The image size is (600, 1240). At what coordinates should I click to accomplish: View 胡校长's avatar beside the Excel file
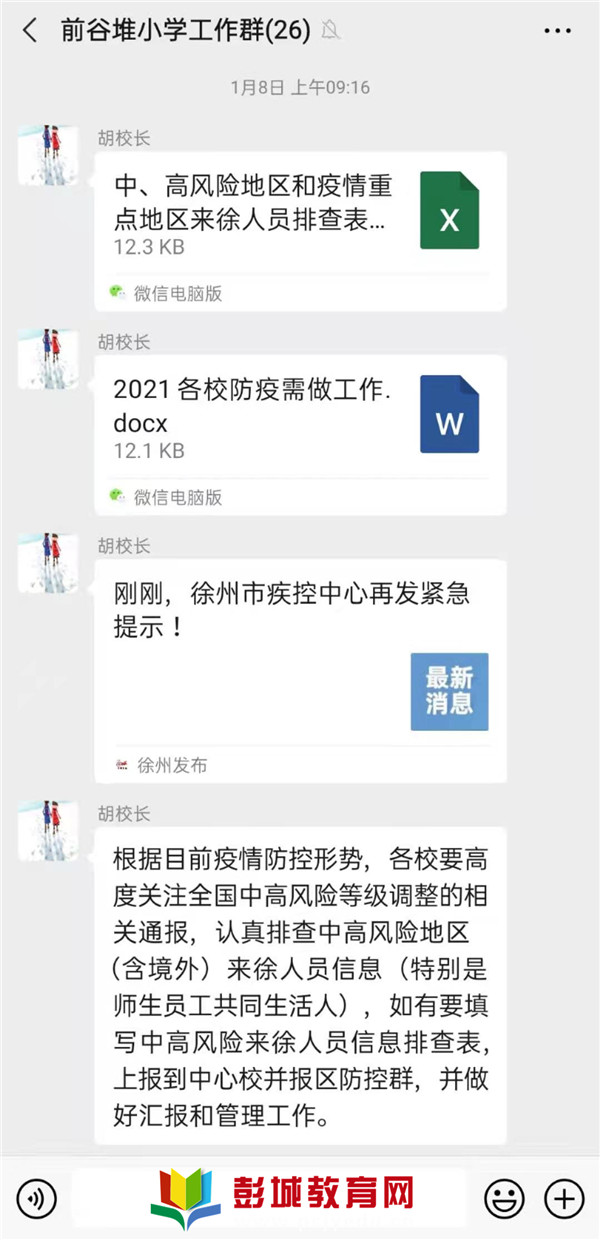coord(48,155)
